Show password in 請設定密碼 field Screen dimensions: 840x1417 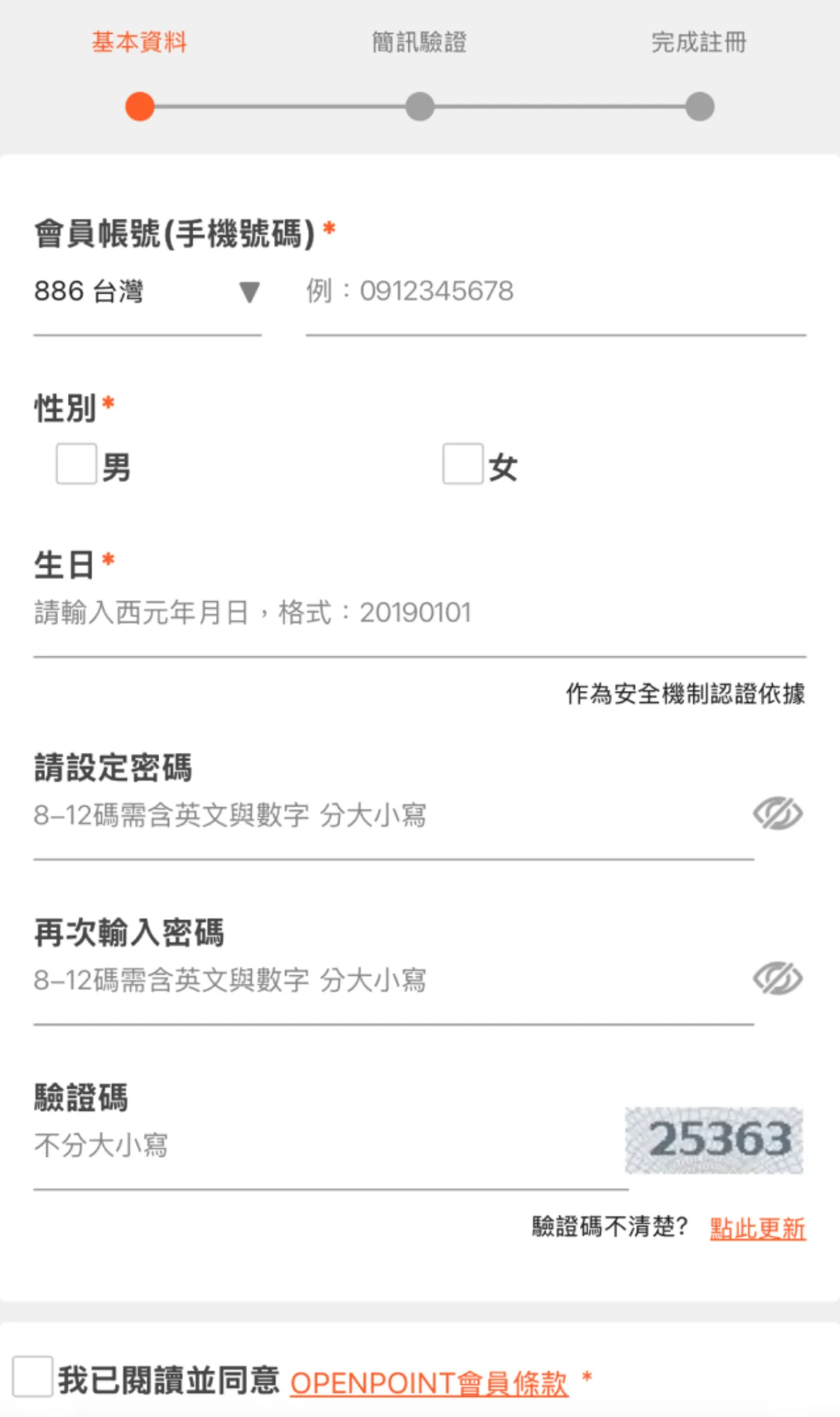(776, 814)
